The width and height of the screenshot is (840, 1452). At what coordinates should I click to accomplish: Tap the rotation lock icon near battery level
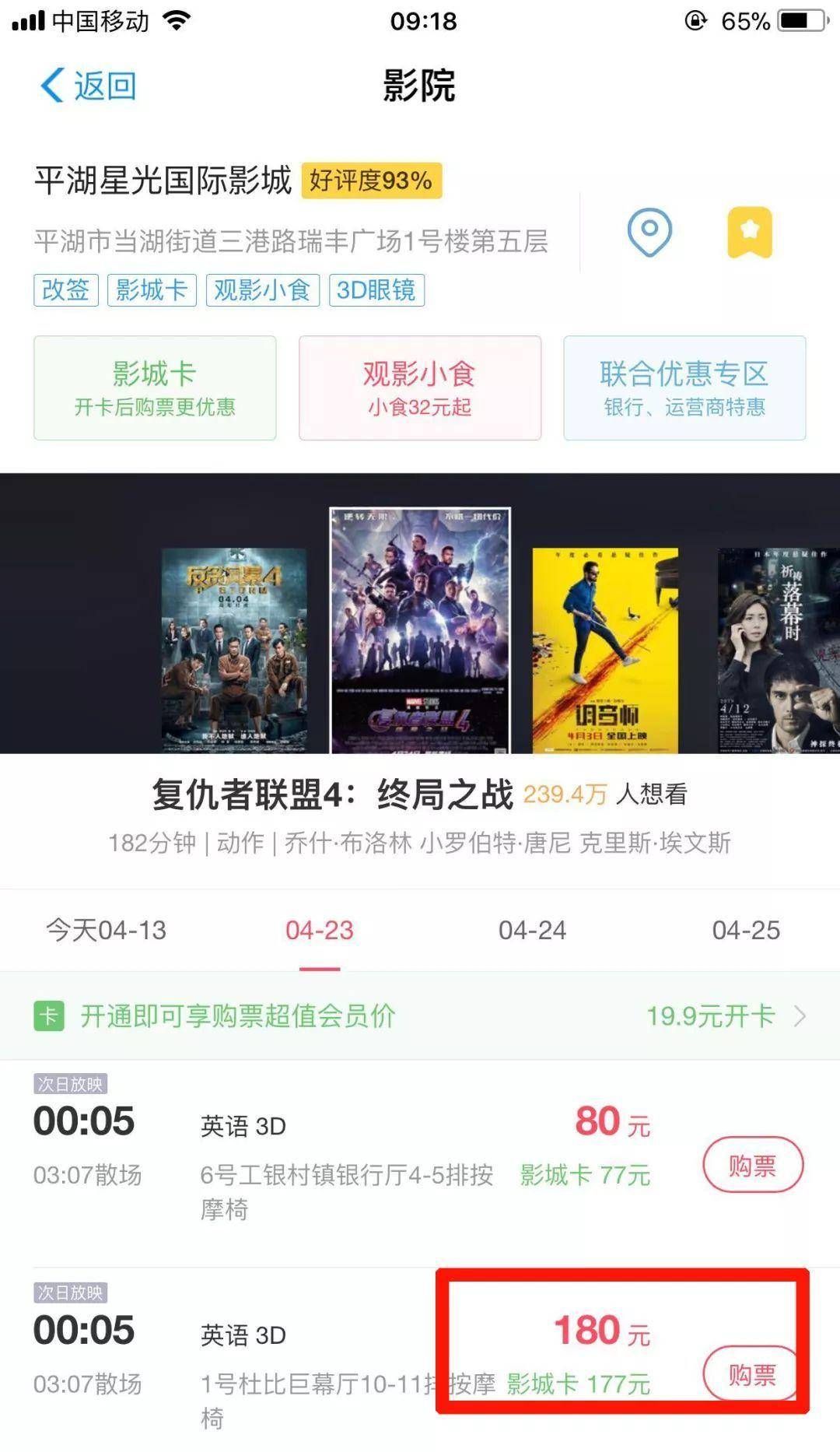click(x=698, y=21)
